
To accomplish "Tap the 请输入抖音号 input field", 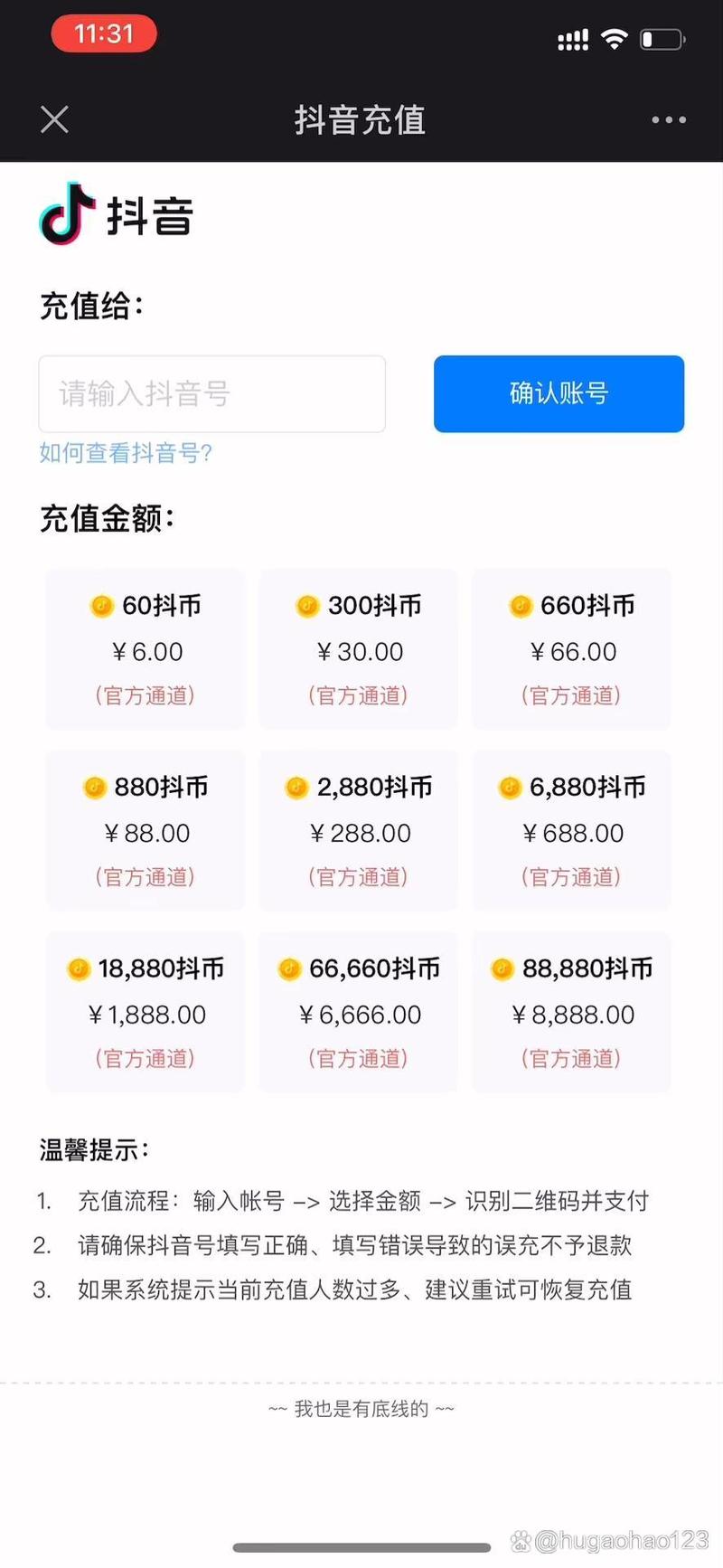I will point(211,394).
